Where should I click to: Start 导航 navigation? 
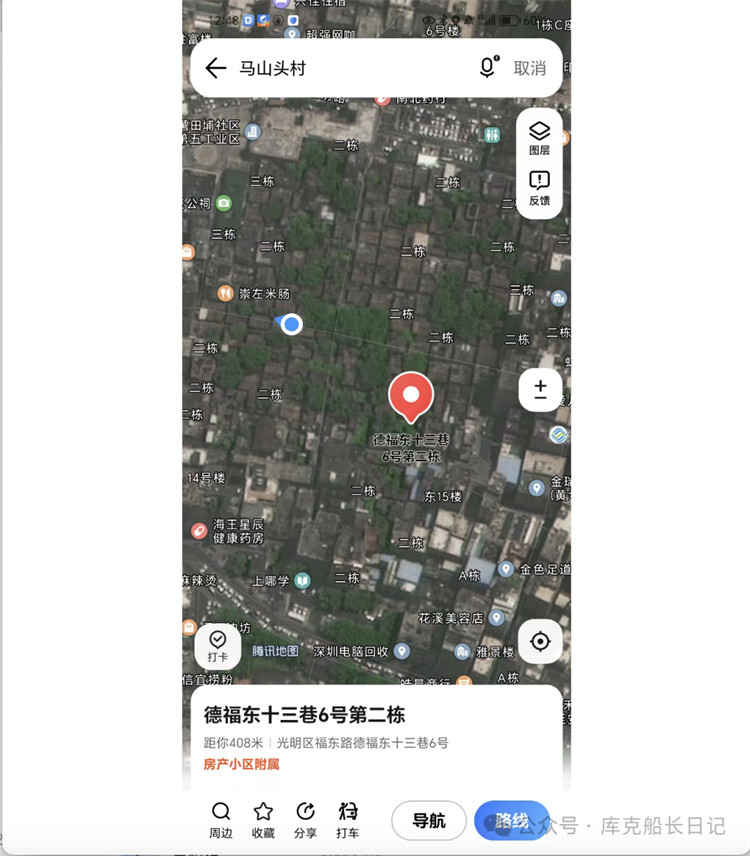coord(429,821)
